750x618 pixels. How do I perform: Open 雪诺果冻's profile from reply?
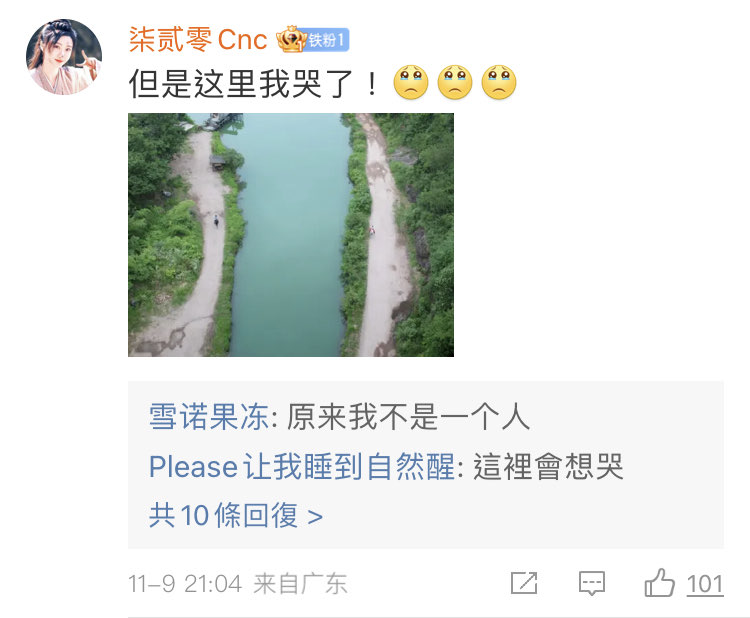[x=208, y=416]
